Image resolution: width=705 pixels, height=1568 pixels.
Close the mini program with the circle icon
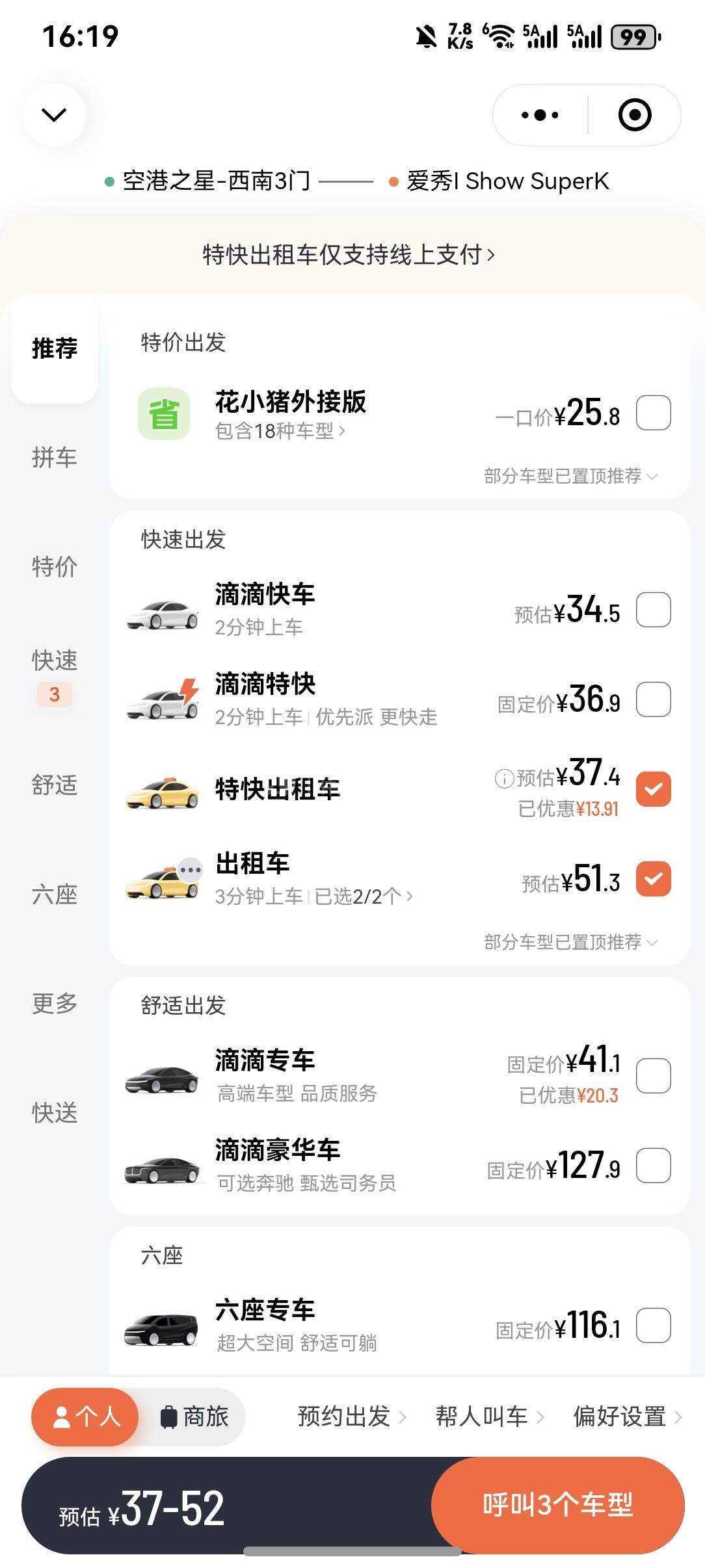634,115
